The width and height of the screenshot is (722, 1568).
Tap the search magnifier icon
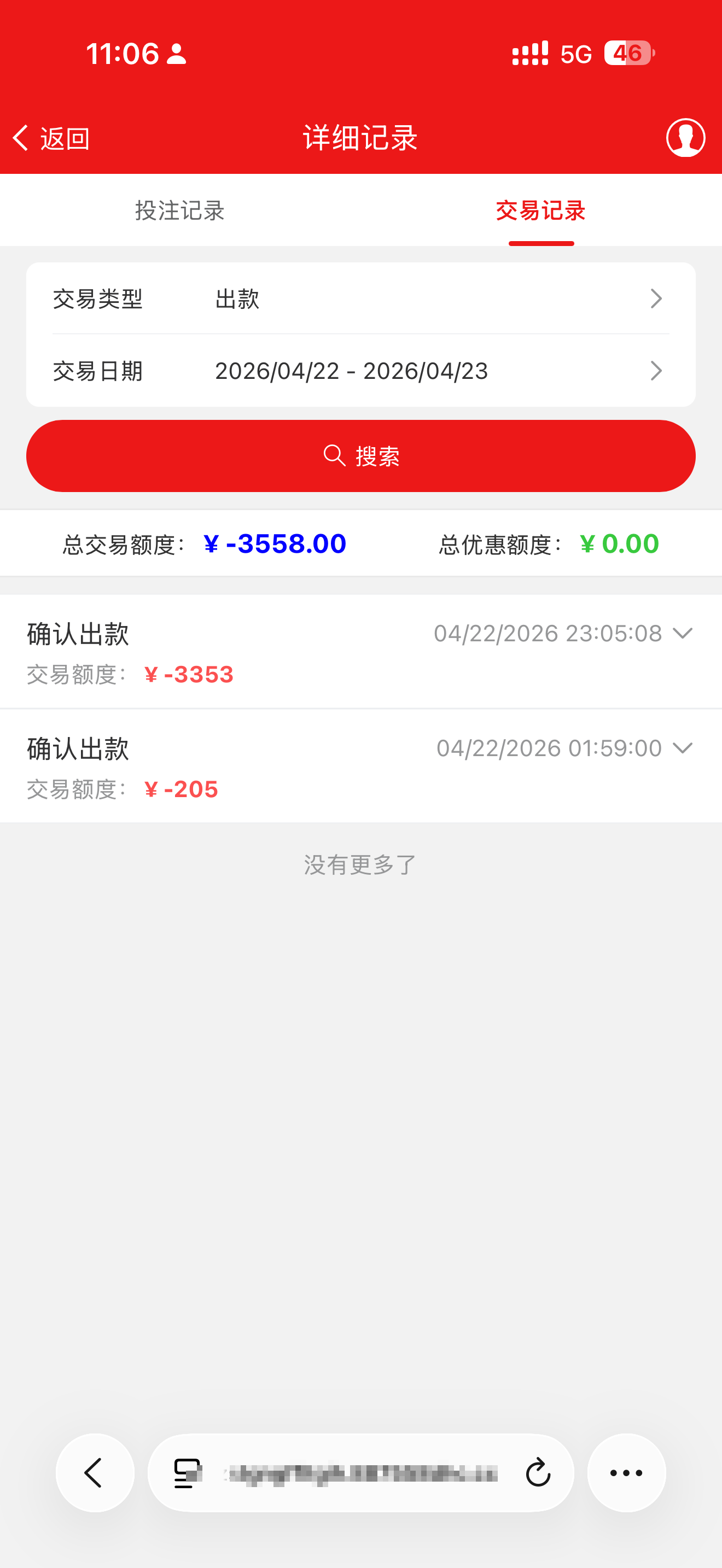[334, 455]
